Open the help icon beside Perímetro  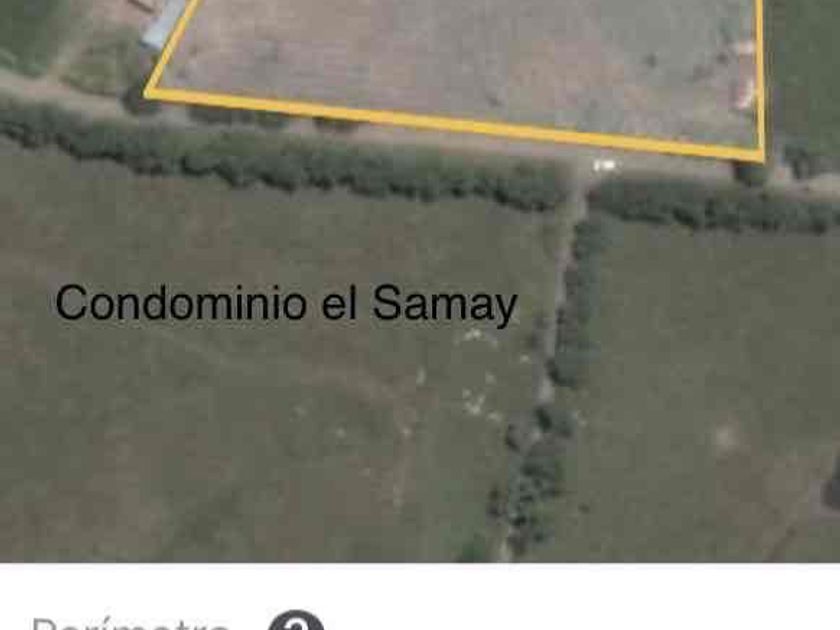[296, 621]
